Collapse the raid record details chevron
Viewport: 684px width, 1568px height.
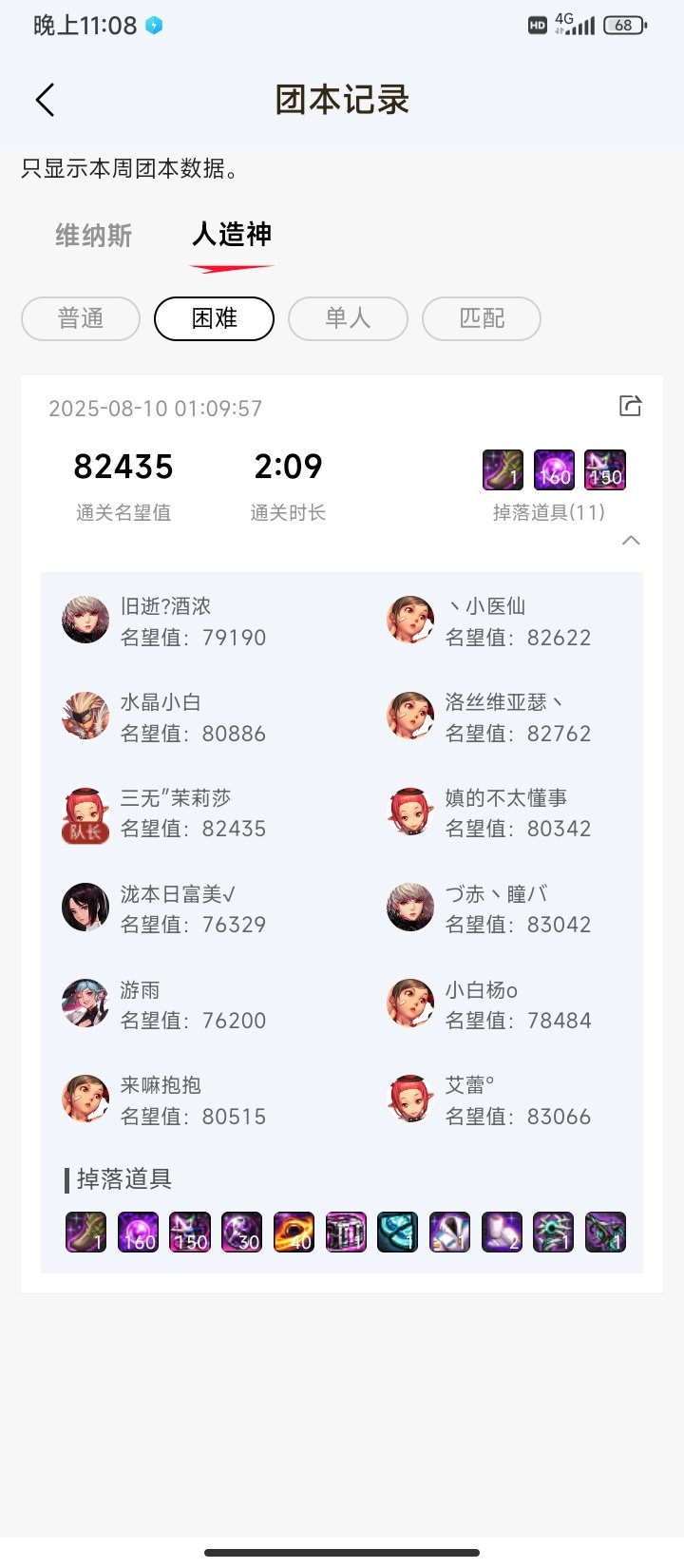pyautogui.click(x=631, y=541)
